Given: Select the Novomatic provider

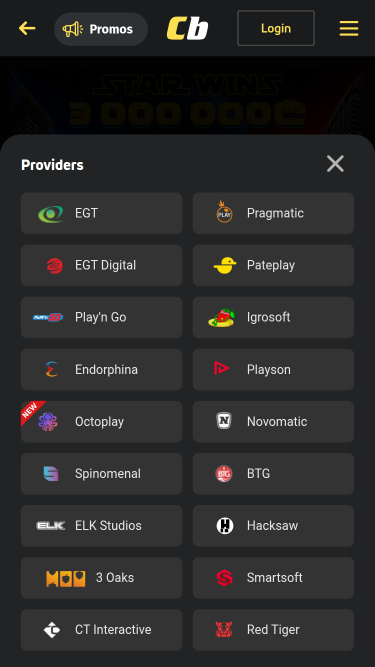Looking at the screenshot, I should [x=273, y=422].
